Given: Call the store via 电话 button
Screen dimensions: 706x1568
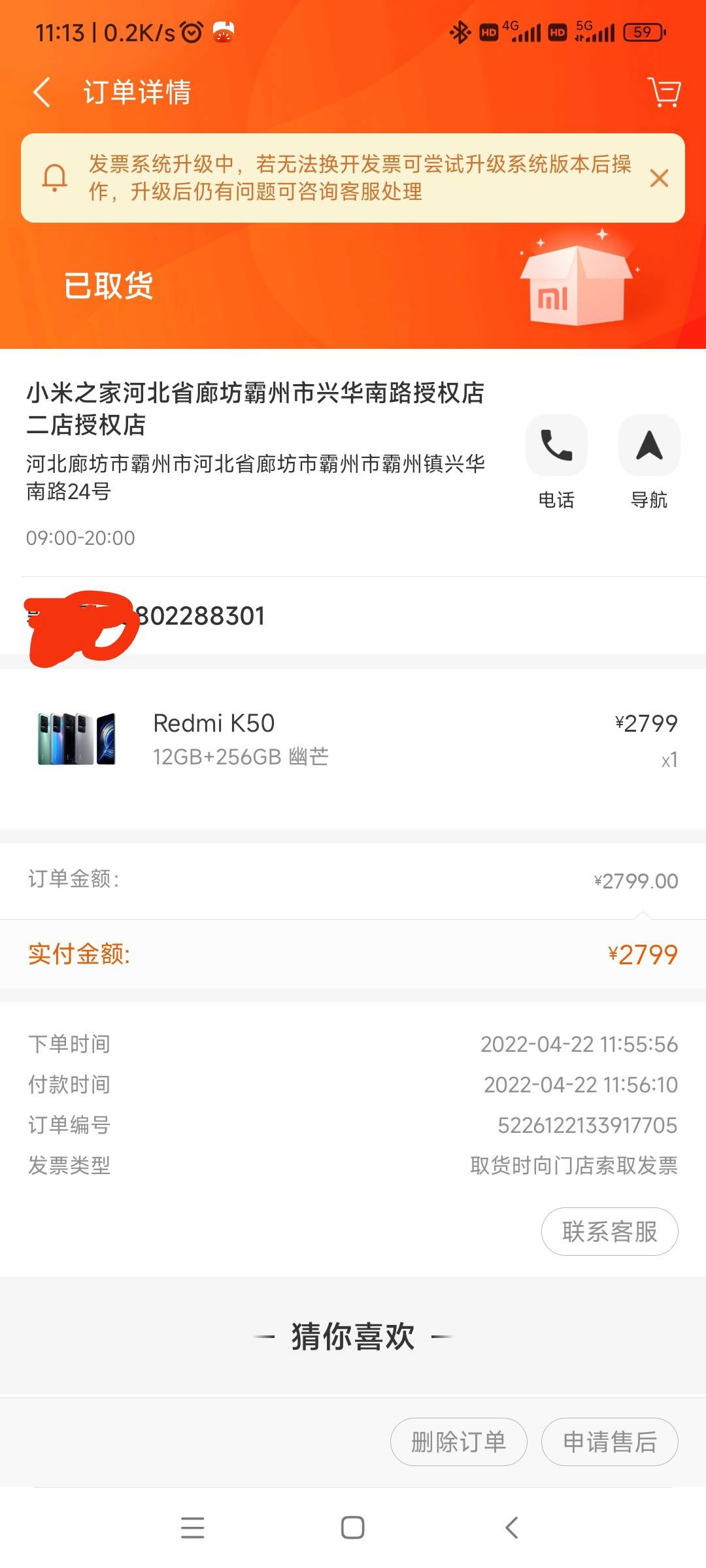Looking at the screenshot, I should pyautogui.click(x=556, y=446).
